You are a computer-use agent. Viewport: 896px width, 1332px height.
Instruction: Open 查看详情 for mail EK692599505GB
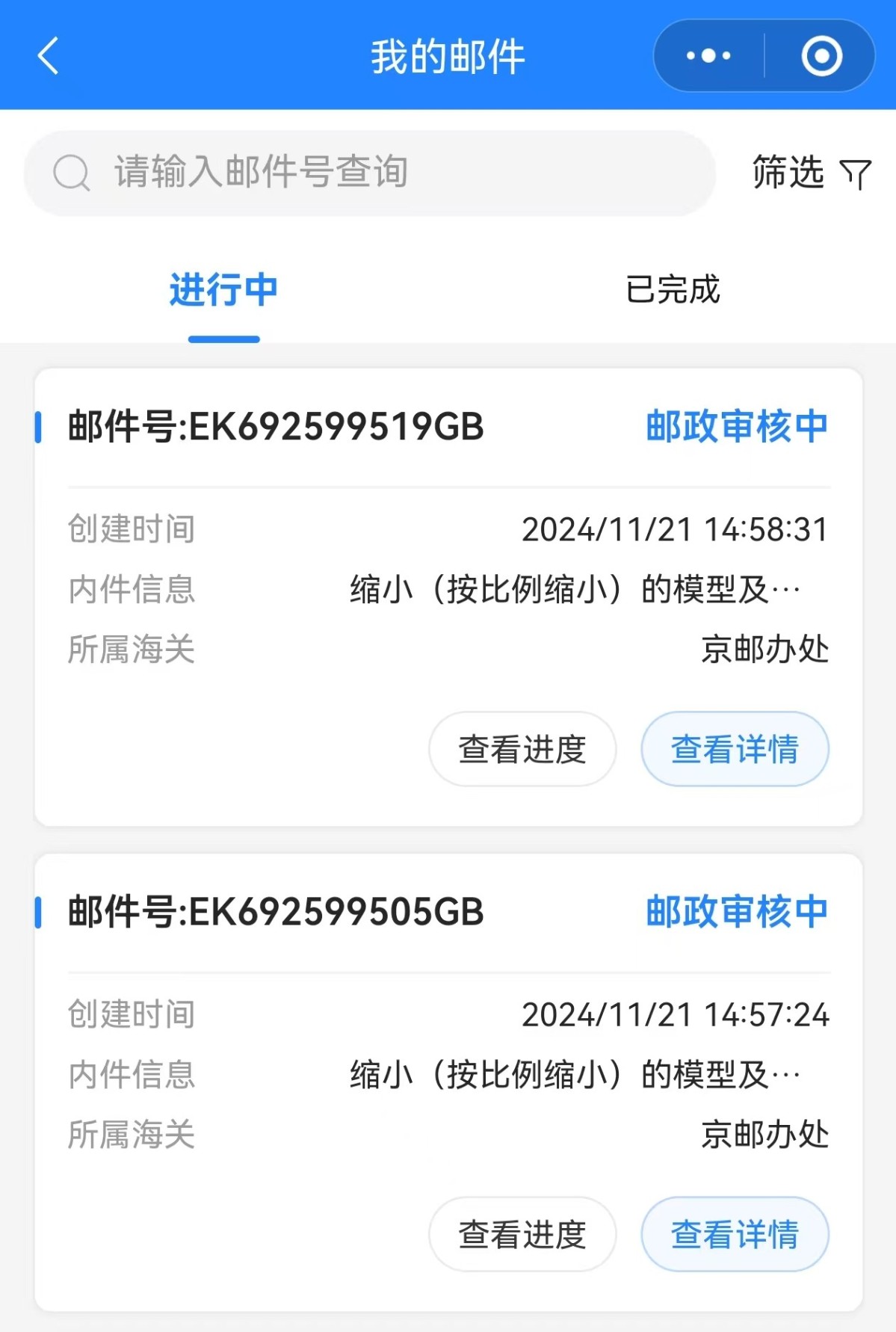[x=735, y=1234]
